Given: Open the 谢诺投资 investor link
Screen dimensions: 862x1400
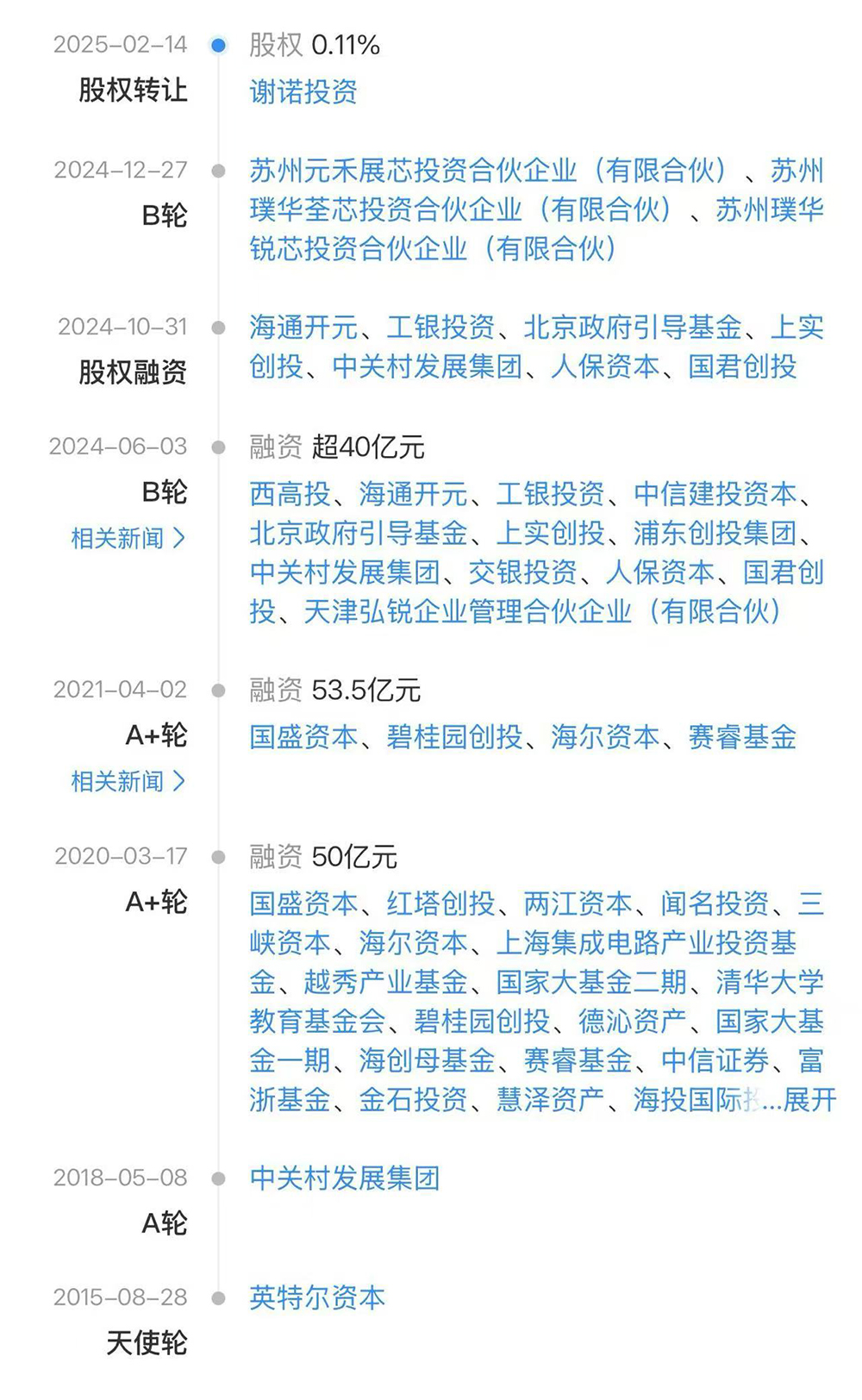Looking at the screenshot, I should 303,91.
